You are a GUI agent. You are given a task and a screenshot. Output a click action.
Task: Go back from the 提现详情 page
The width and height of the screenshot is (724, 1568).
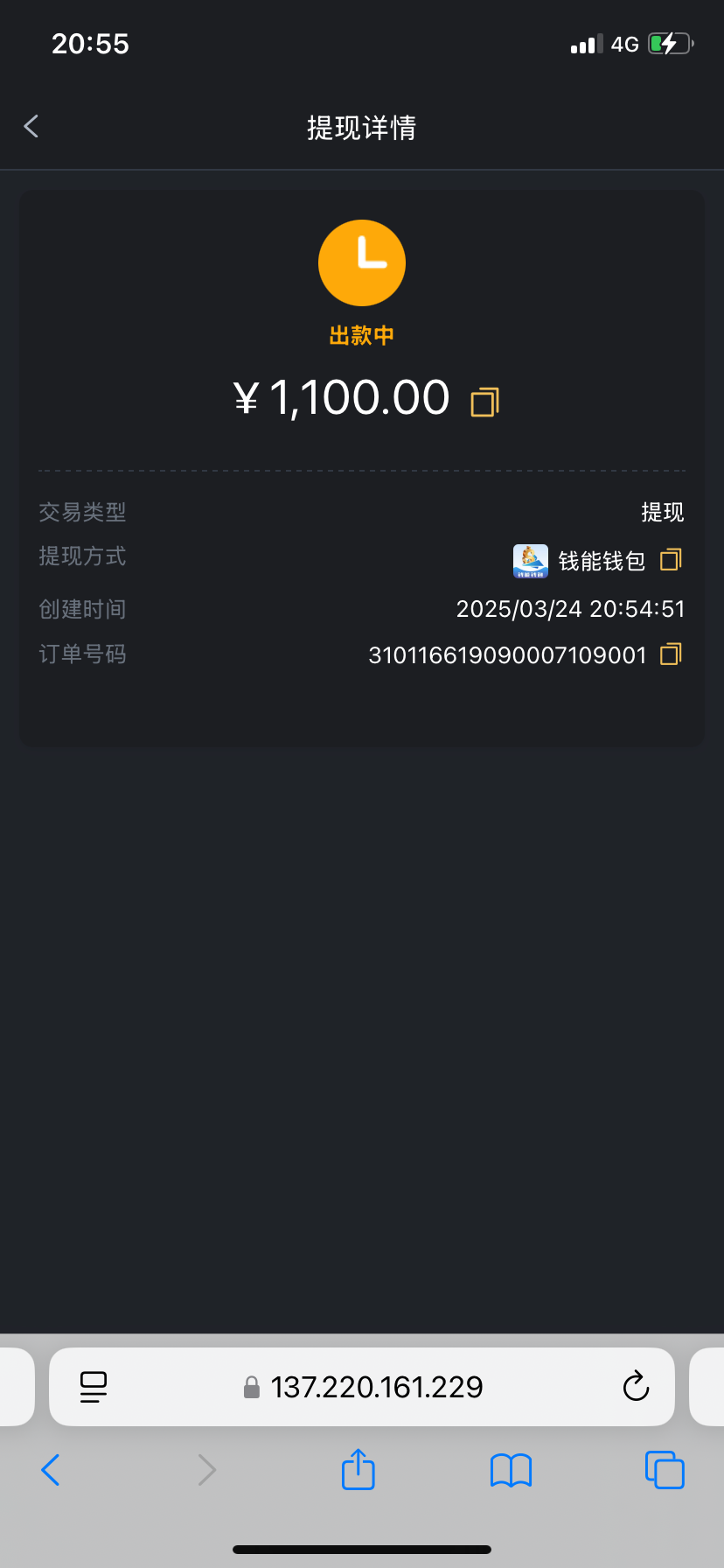coord(31,127)
